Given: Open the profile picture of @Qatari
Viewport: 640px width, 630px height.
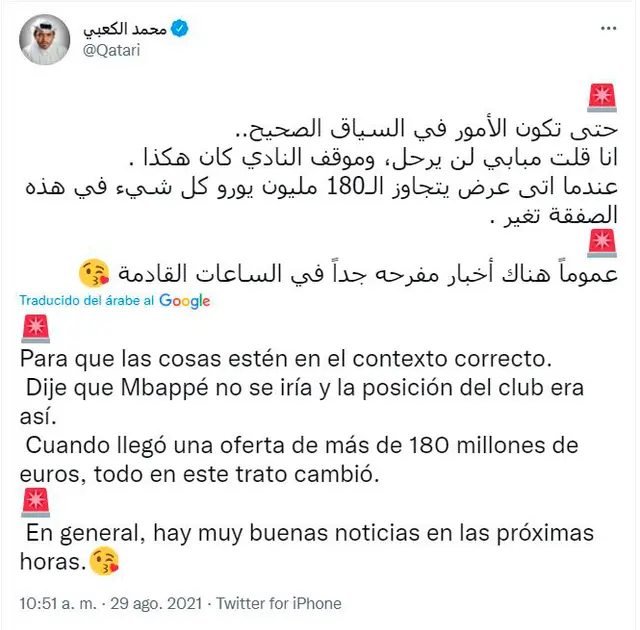Looking at the screenshot, I should point(45,40).
